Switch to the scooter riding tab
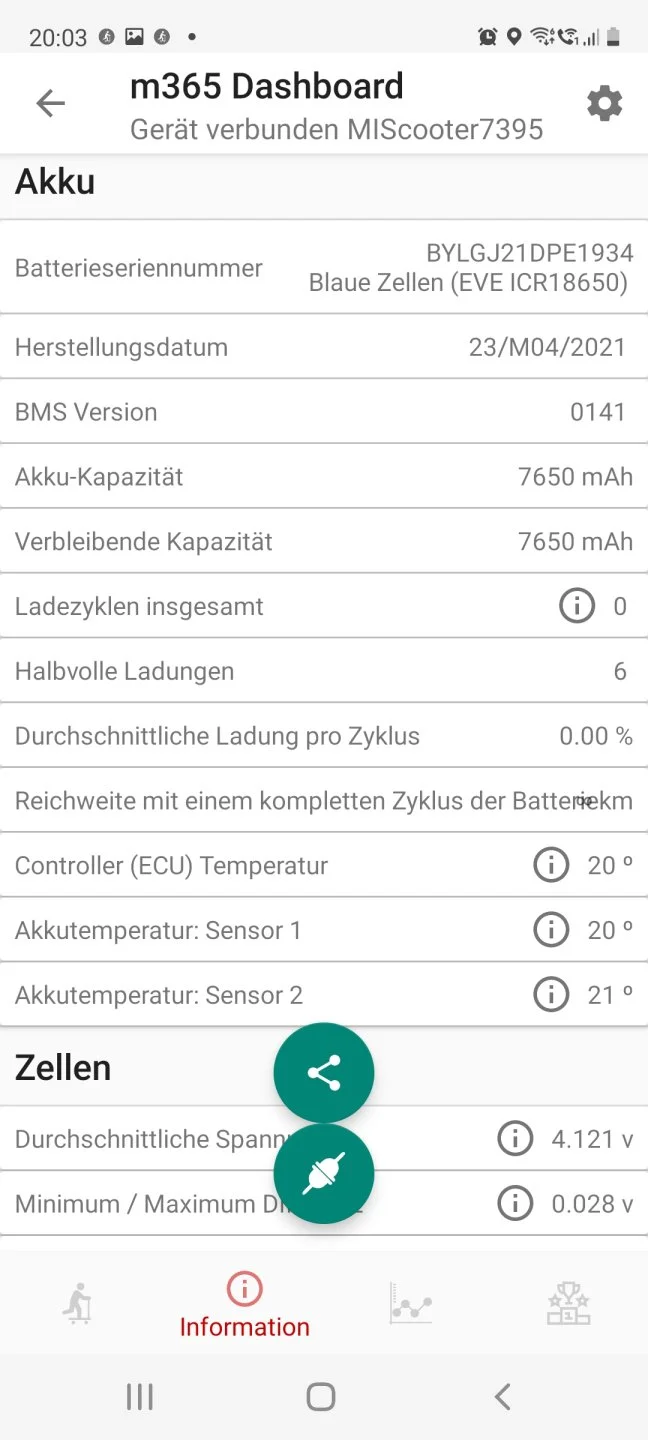Viewport: 648px width, 1440px height. tap(78, 1304)
